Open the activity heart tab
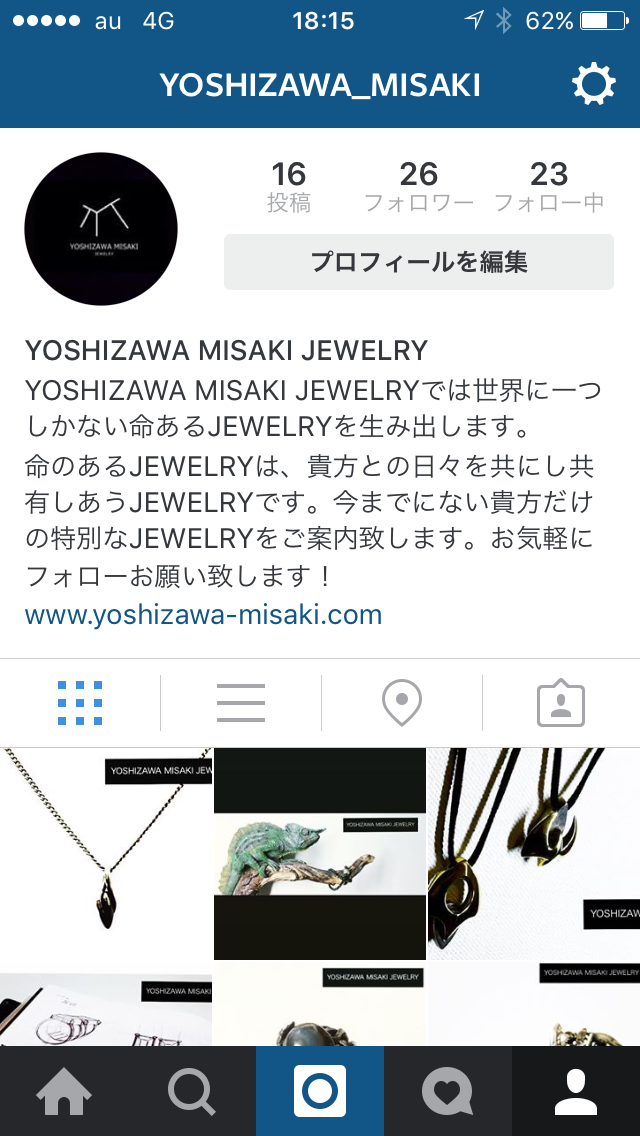 coord(448,1091)
